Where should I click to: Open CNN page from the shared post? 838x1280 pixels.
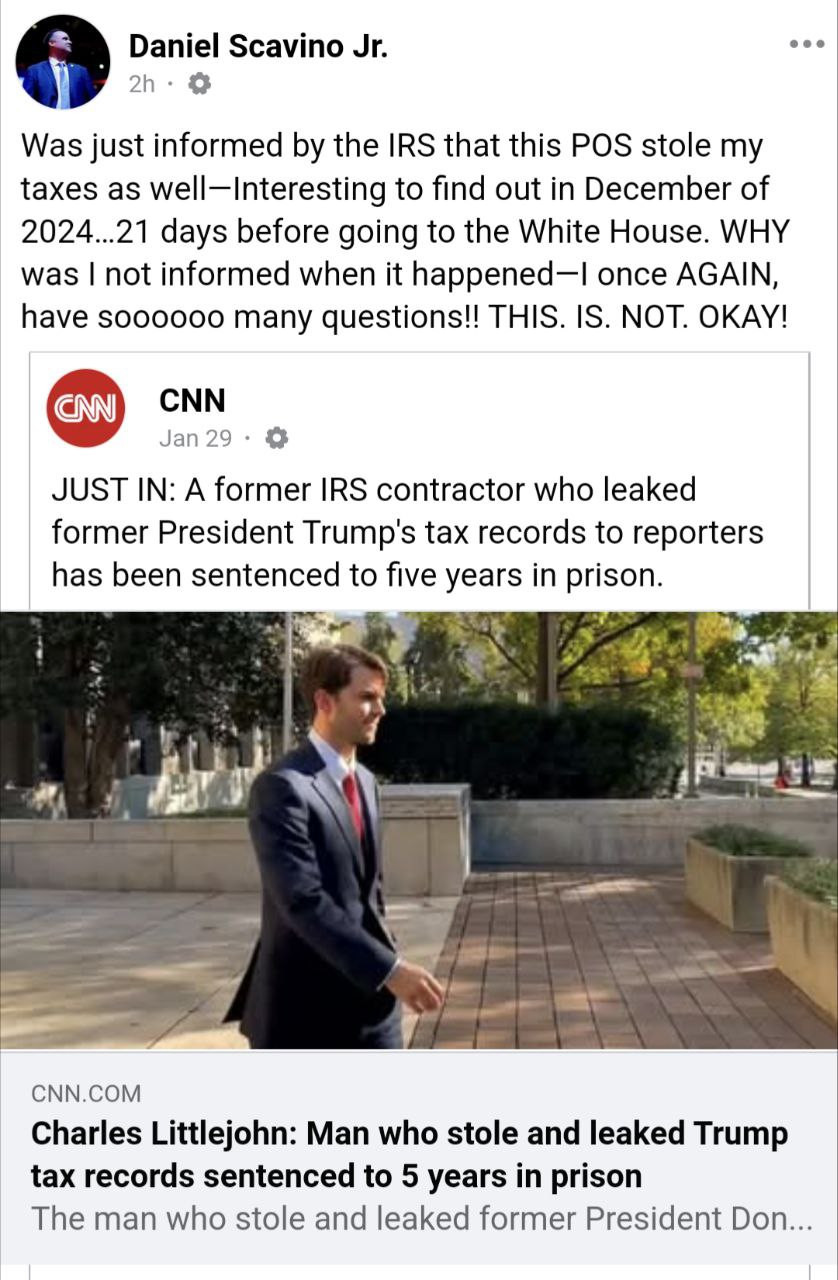[x=192, y=400]
